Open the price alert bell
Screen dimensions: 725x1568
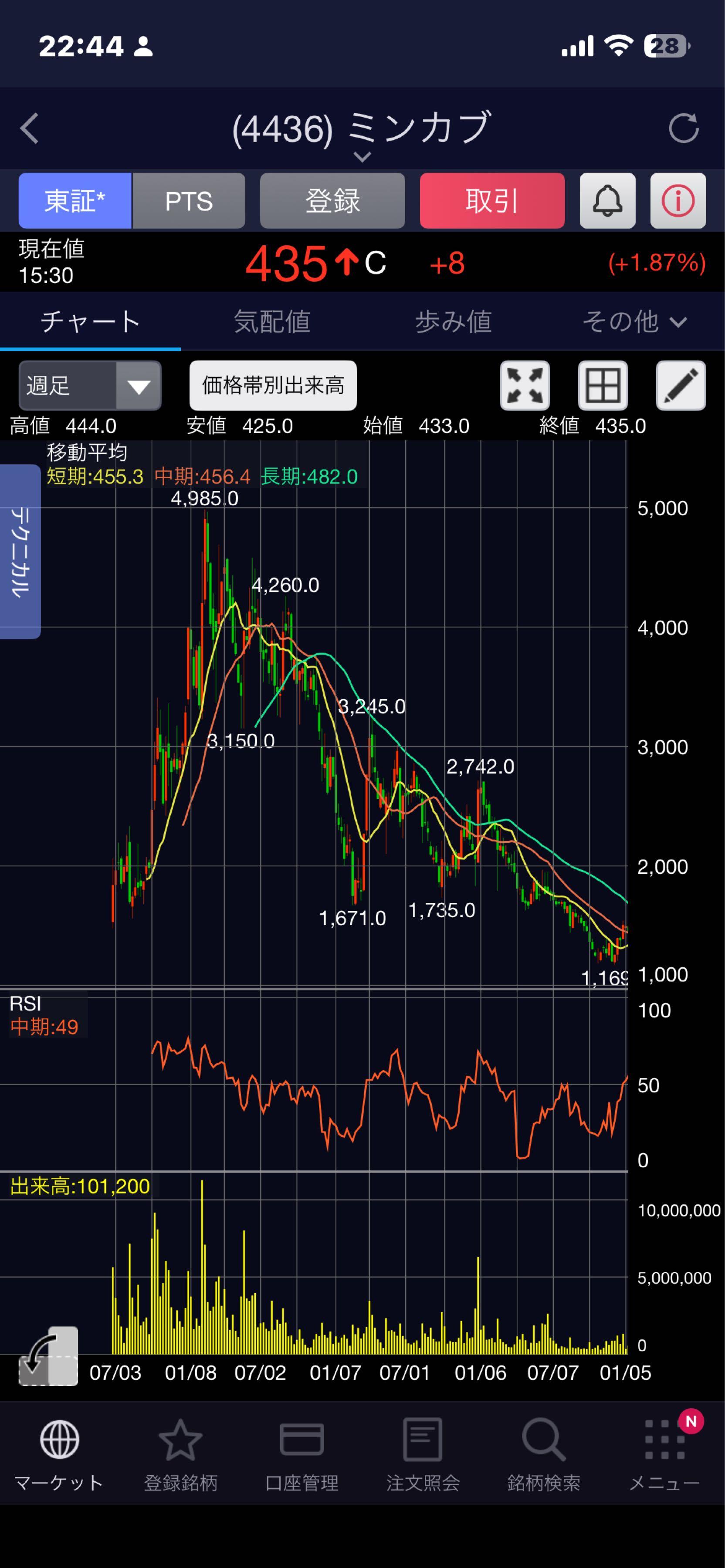pos(607,201)
